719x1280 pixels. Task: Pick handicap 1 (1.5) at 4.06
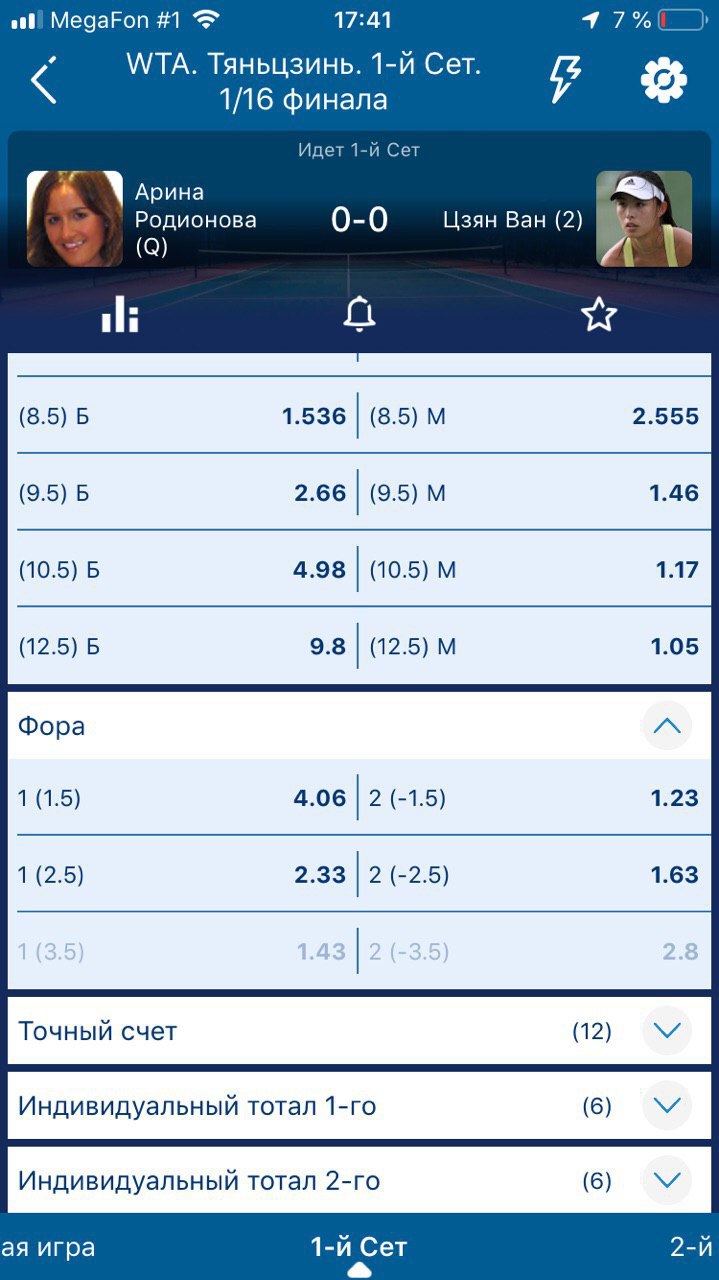pos(182,798)
